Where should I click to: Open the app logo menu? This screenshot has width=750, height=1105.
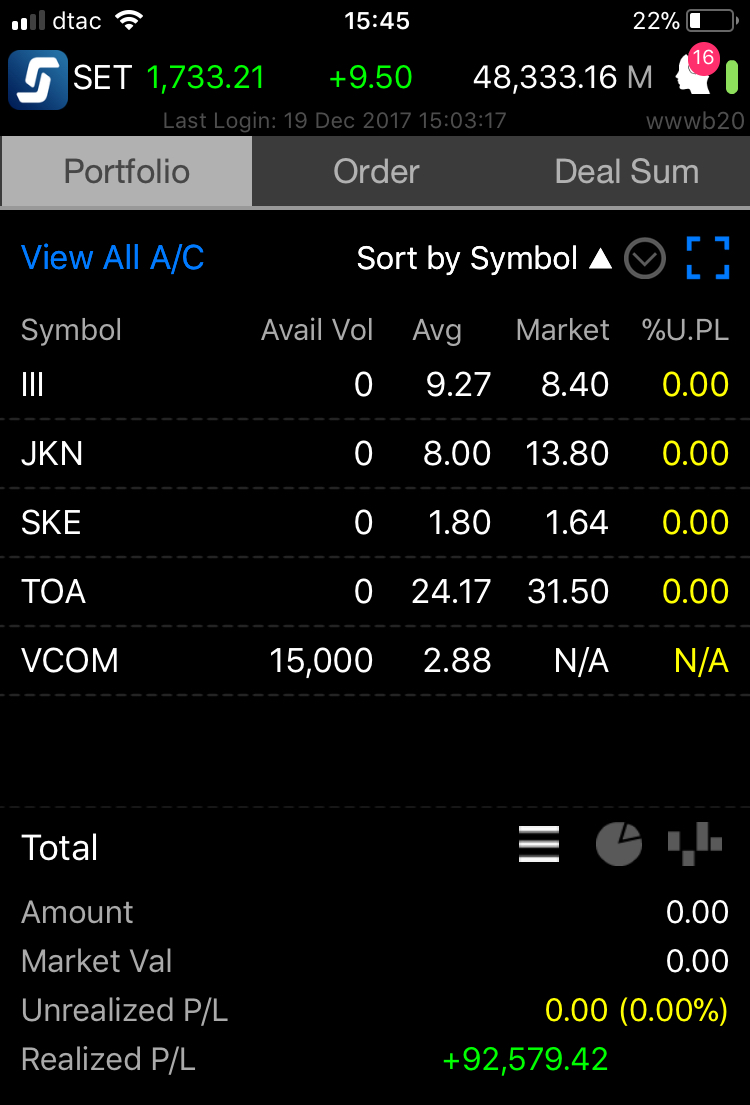tap(38, 78)
